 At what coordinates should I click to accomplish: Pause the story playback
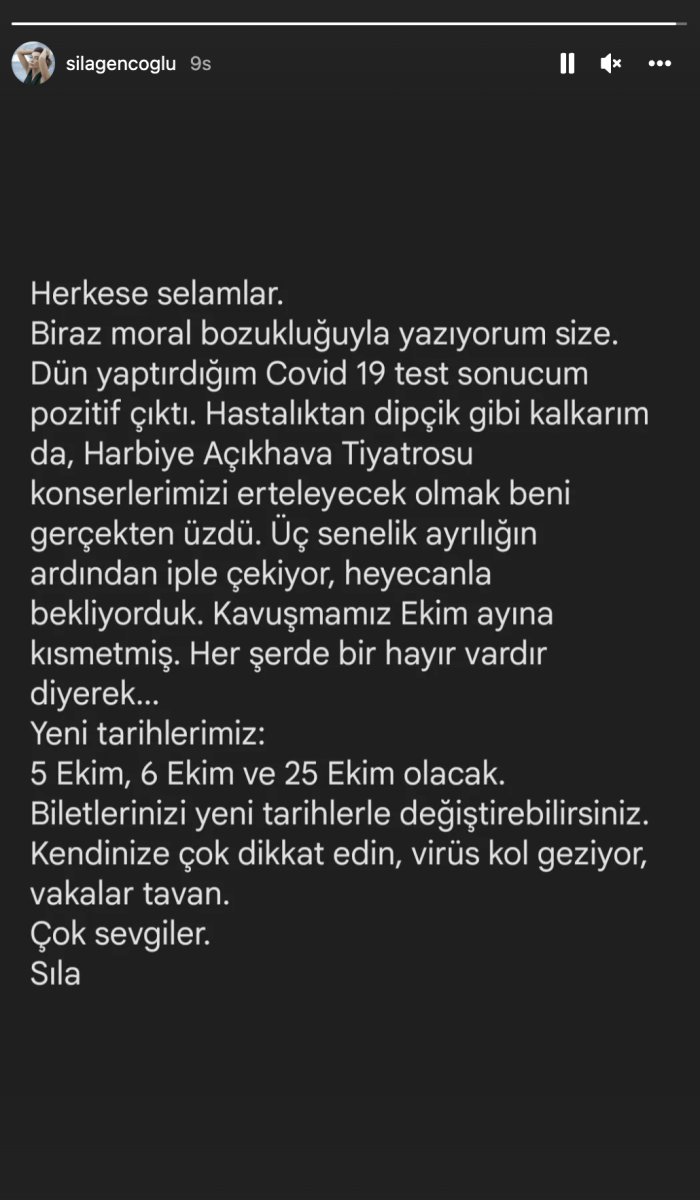[x=567, y=64]
